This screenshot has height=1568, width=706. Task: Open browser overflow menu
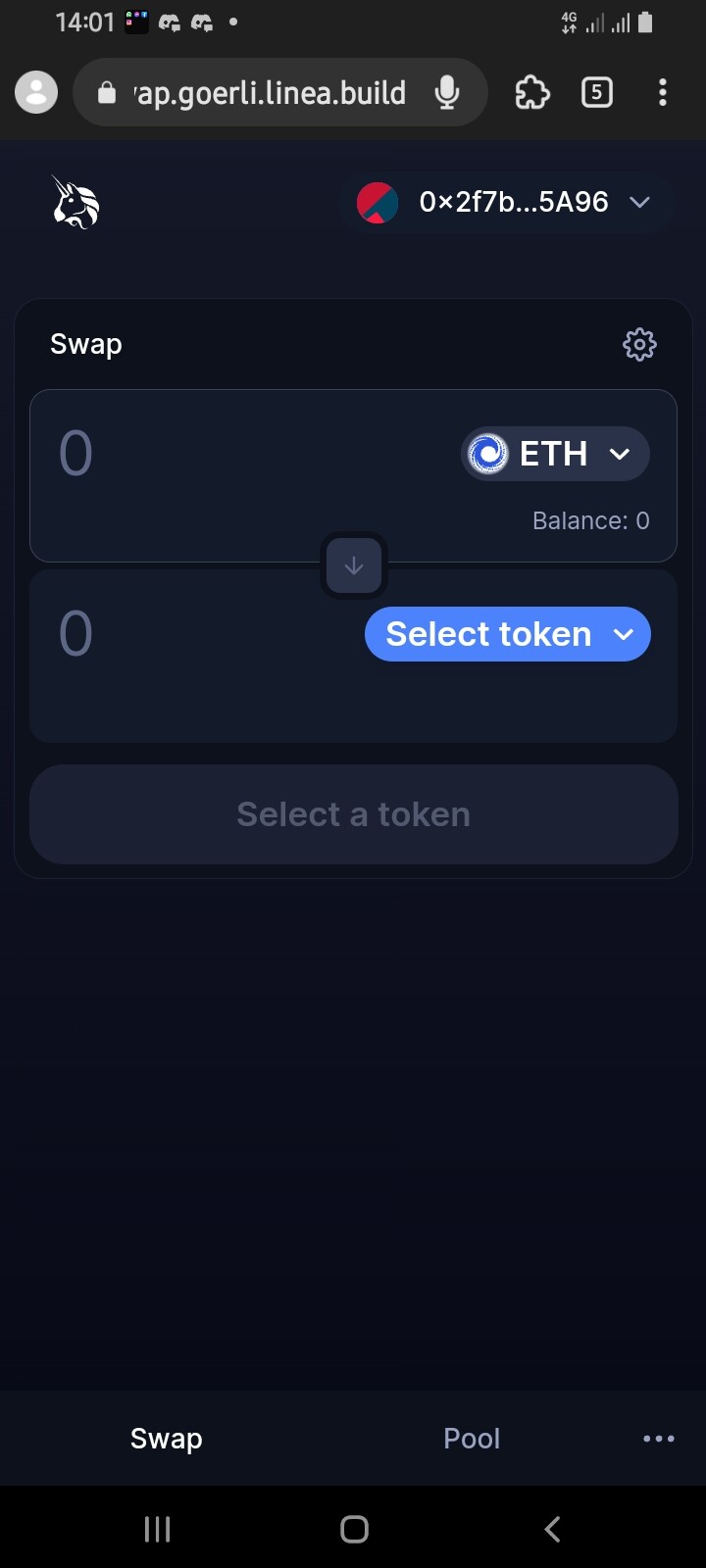click(663, 93)
